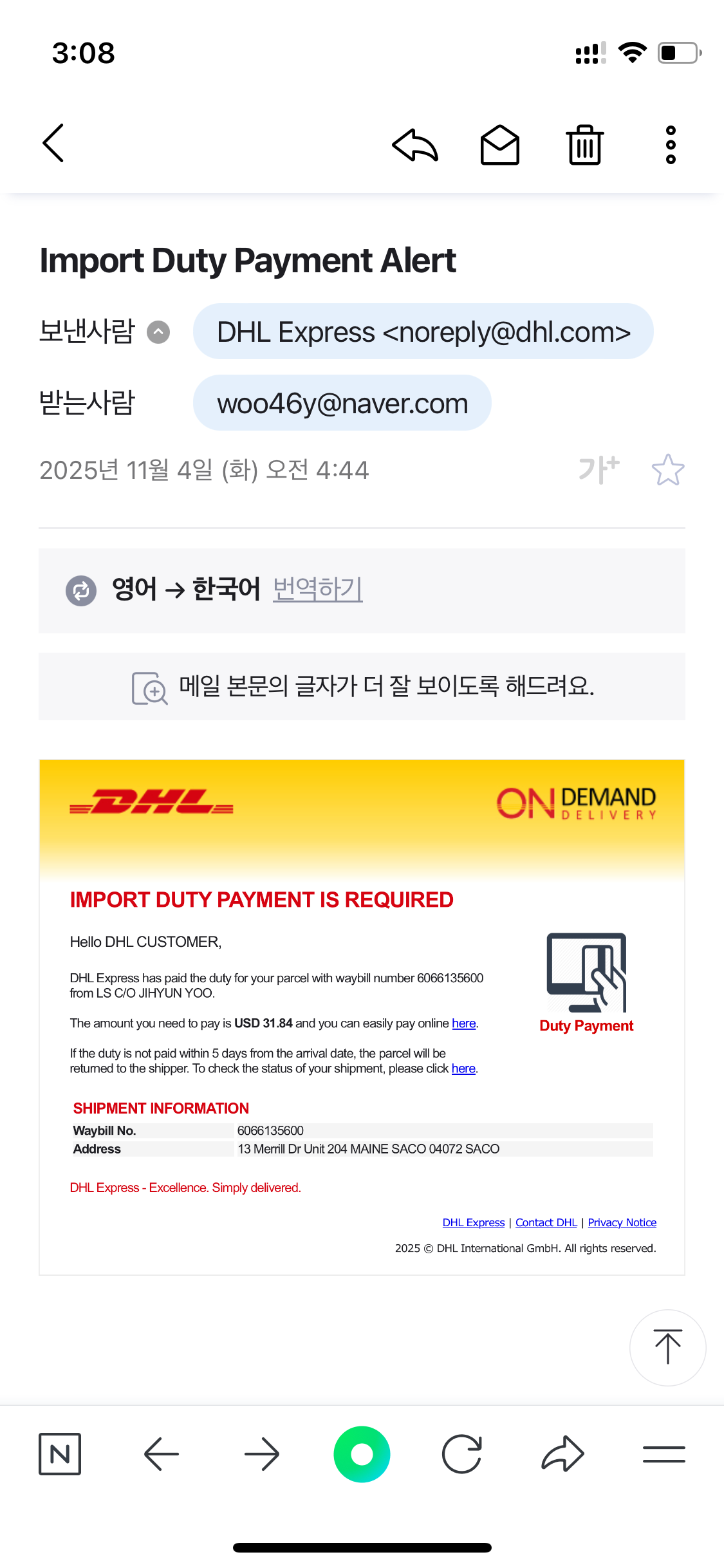This screenshot has height=1568, width=724.
Task: Tap the DHL Express sender chip
Action: [x=423, y=332]
